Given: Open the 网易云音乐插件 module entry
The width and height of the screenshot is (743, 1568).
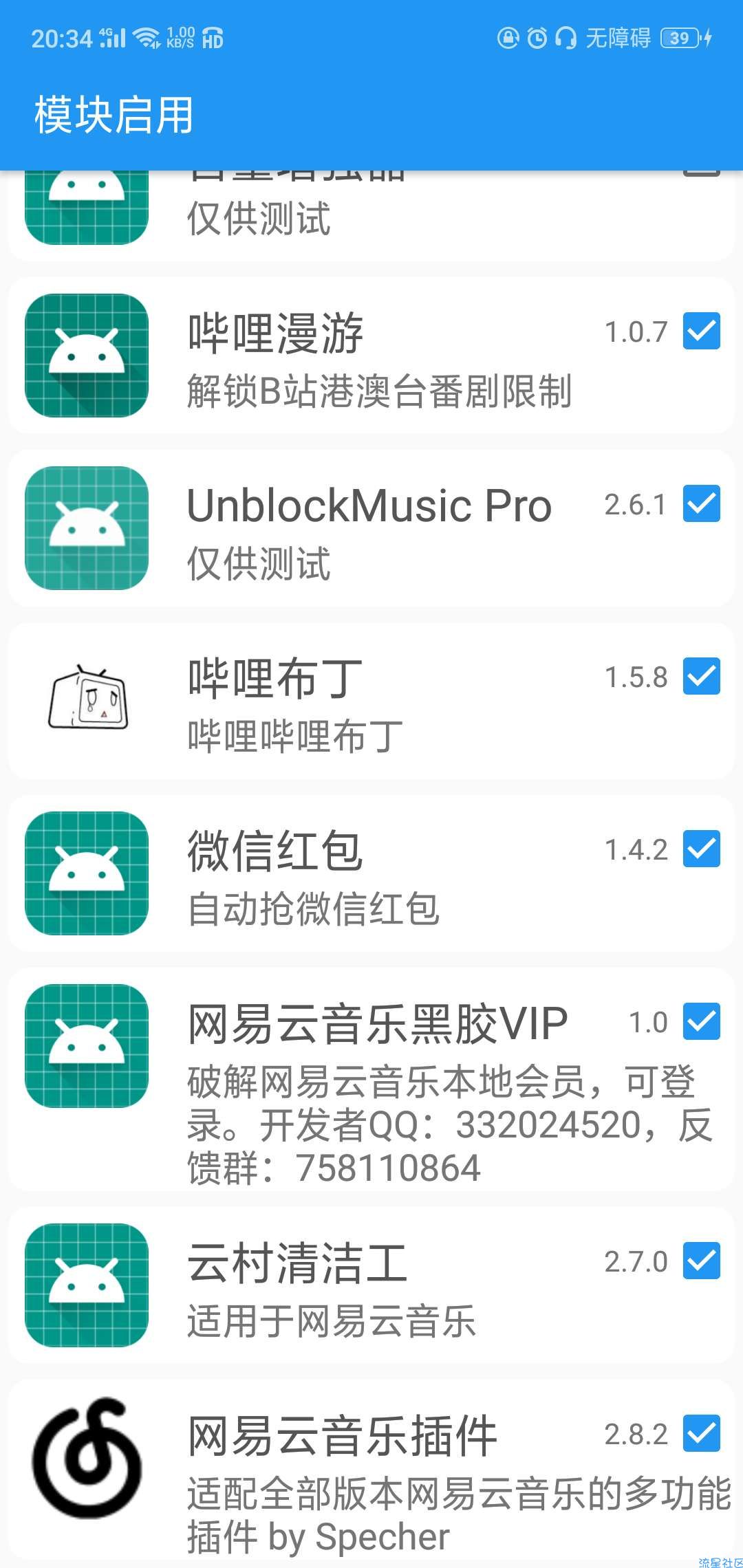Looking at the screenshot, I should click(371, 1474).
